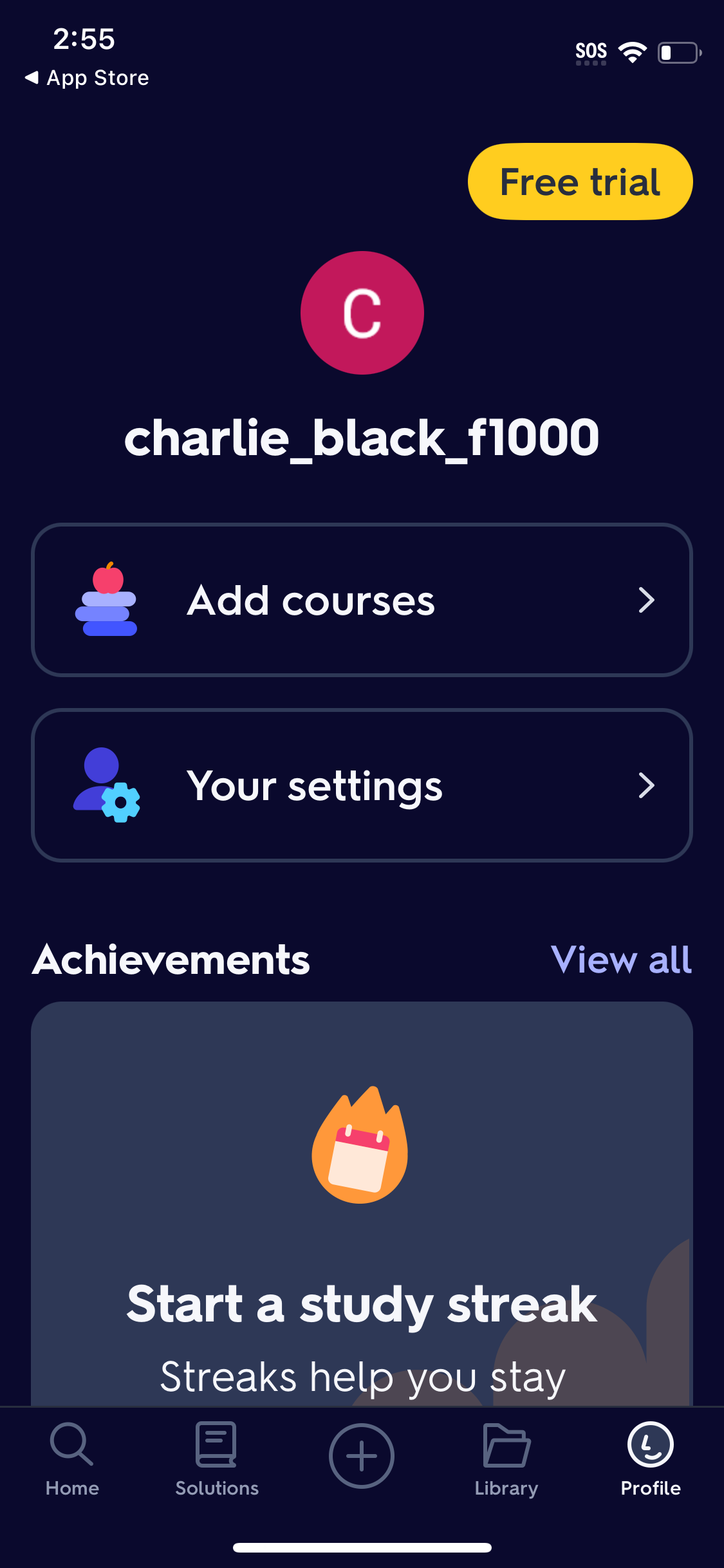This screenshot has width=724, height=1568.
Task: Select the Profile smiley icon
Action: click(650, 1444)
